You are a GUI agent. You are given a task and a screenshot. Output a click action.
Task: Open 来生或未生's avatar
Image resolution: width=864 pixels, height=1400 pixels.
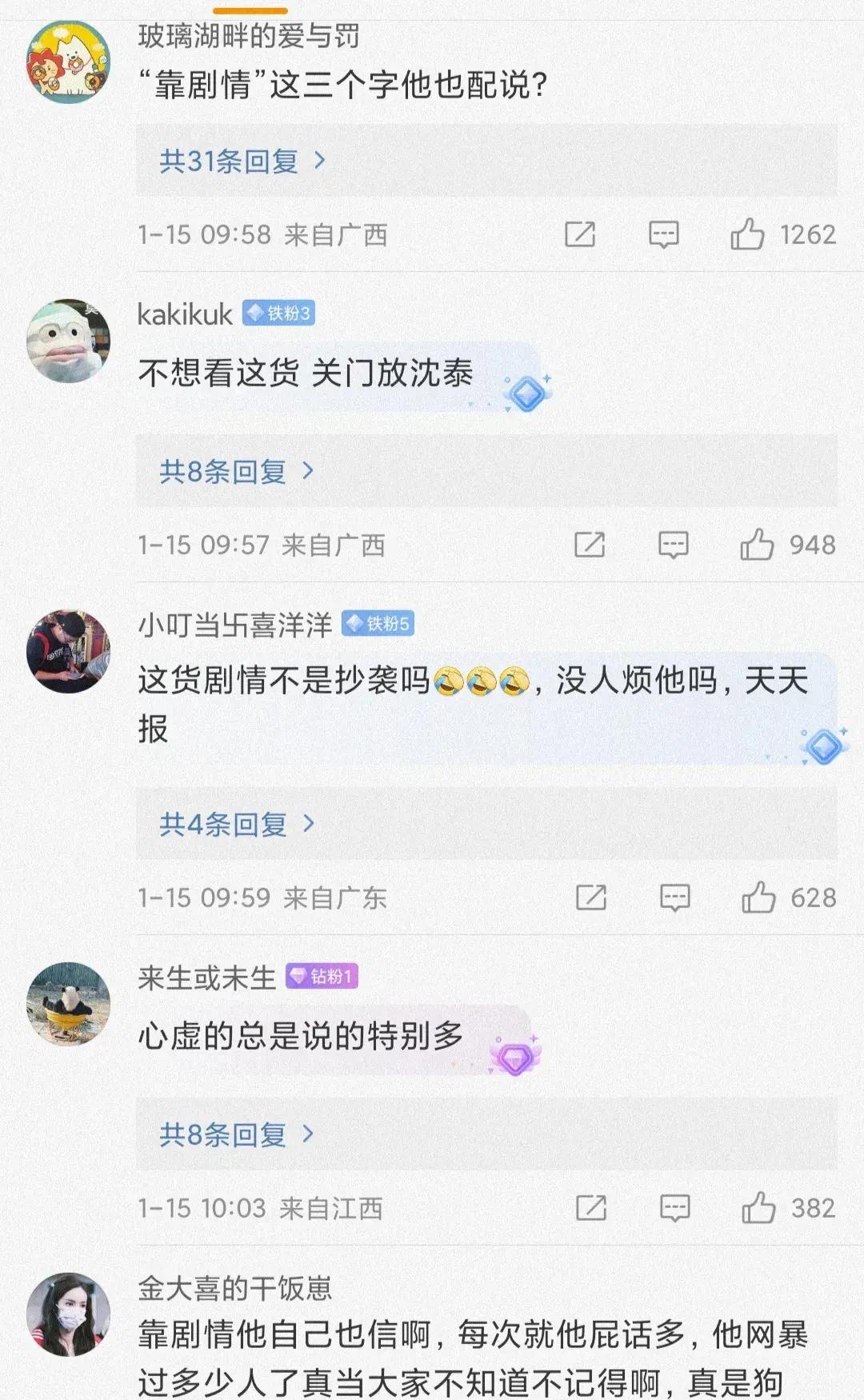[68, 1003]
